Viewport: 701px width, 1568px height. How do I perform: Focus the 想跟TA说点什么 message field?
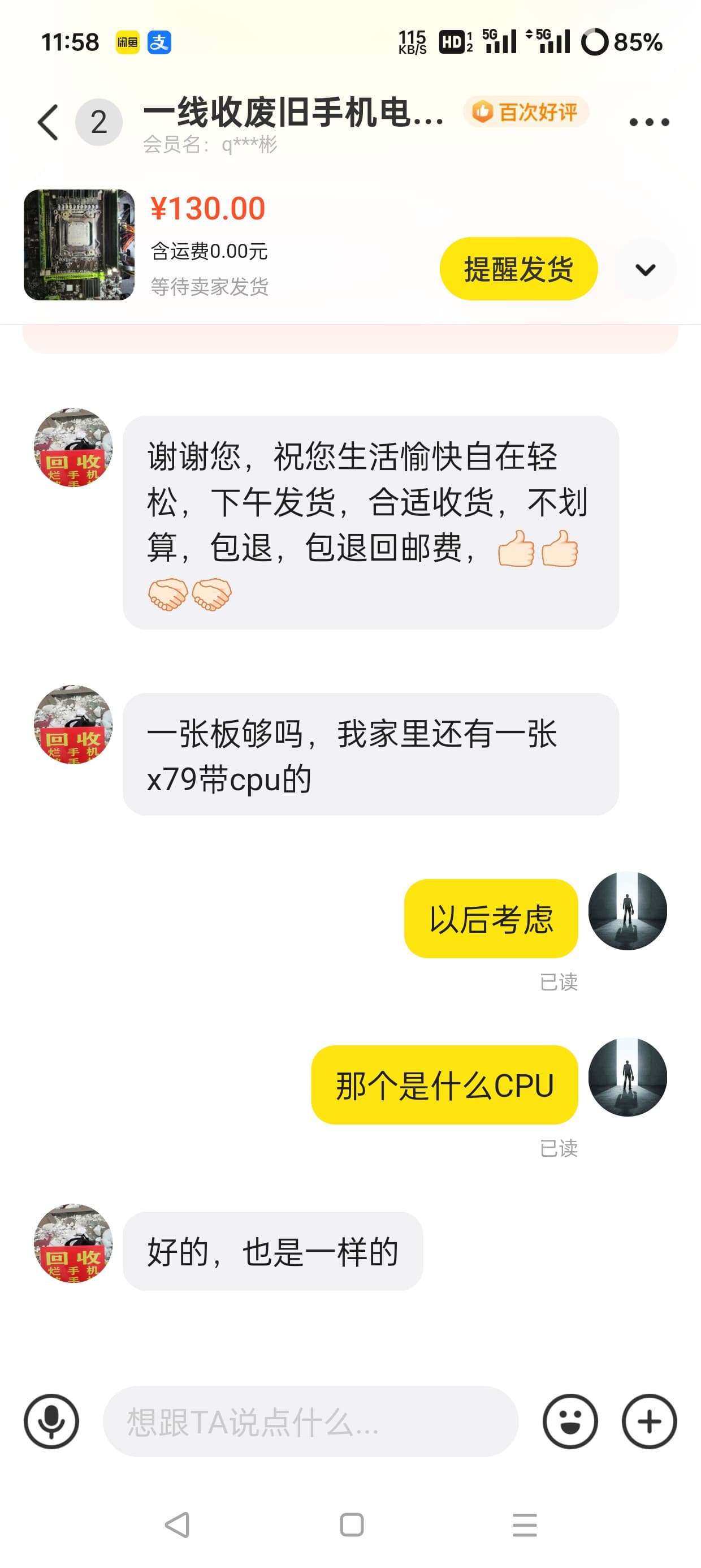pyautogui.click(x=310, y=1421)
